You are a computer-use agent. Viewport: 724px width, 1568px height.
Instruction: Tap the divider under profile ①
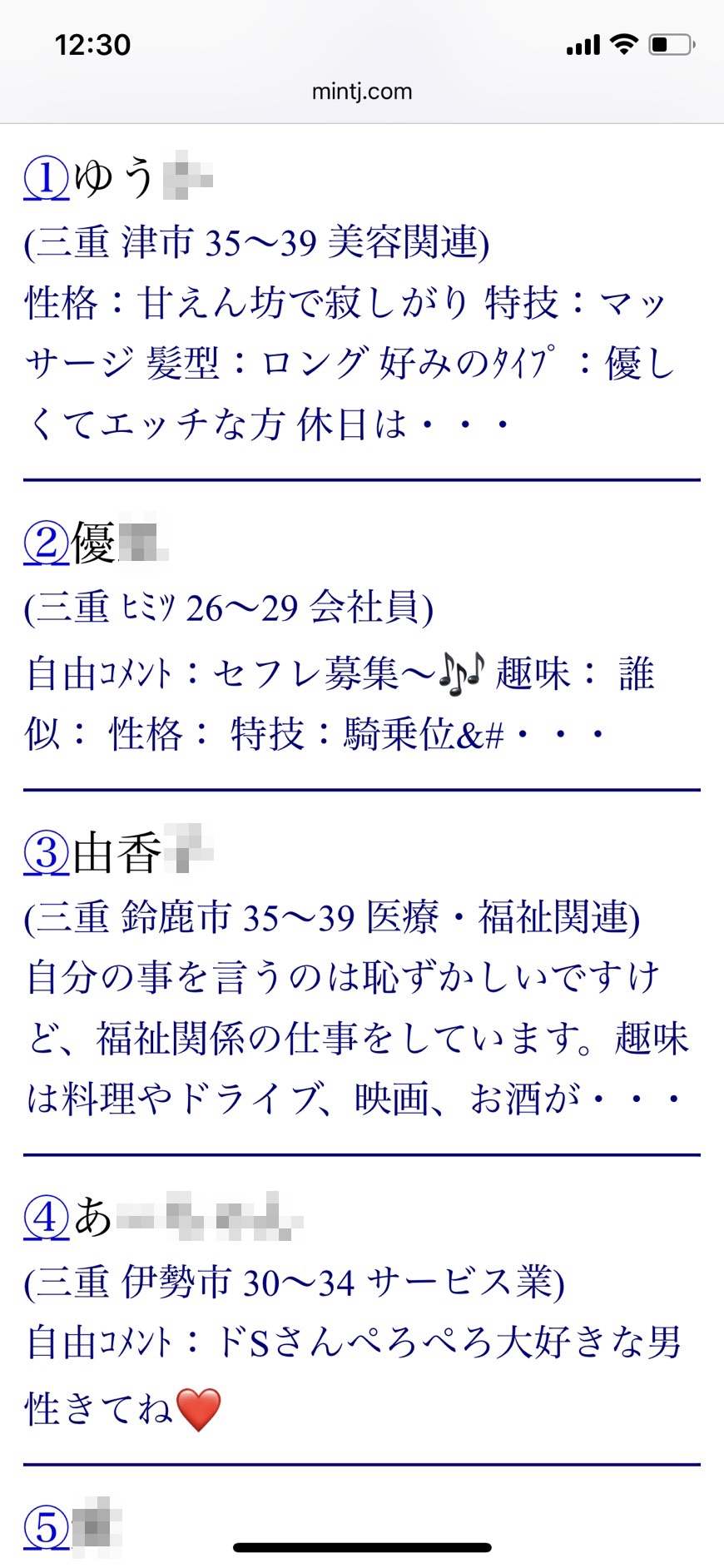(x=362, y=481)
